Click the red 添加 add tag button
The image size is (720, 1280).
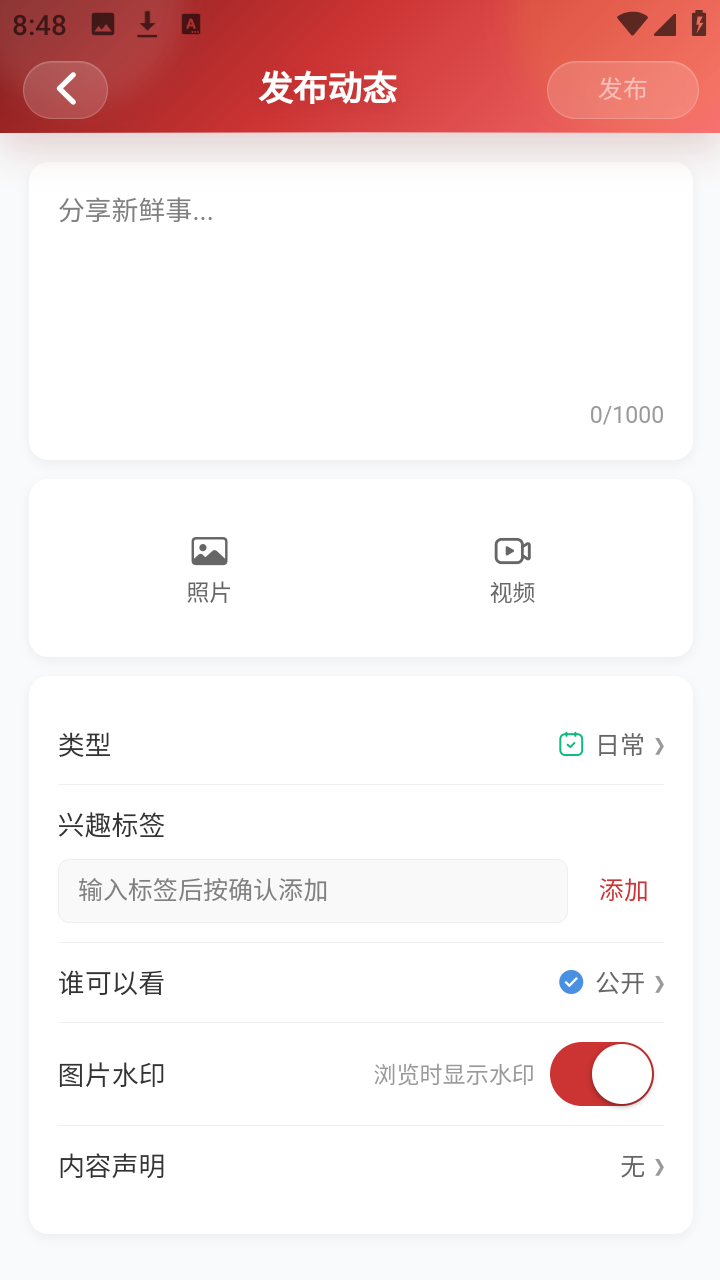[623, 890]
